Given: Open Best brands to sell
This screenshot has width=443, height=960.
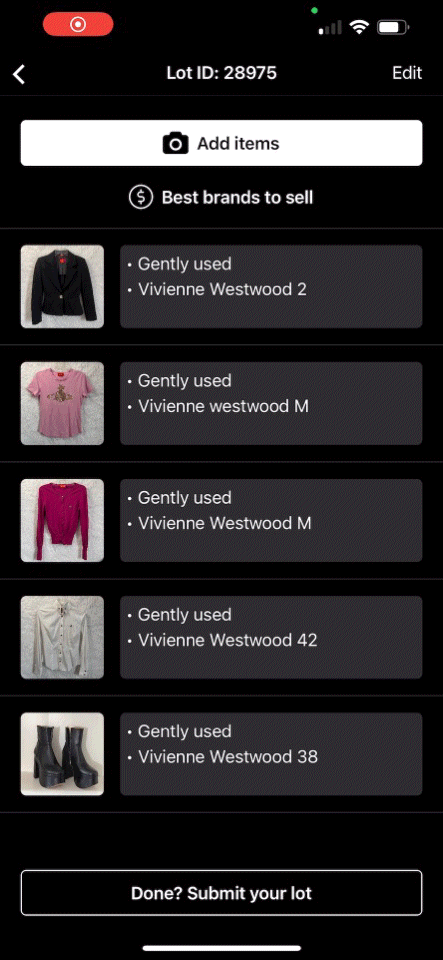Looking at the screenshot, I should [222, 197].
